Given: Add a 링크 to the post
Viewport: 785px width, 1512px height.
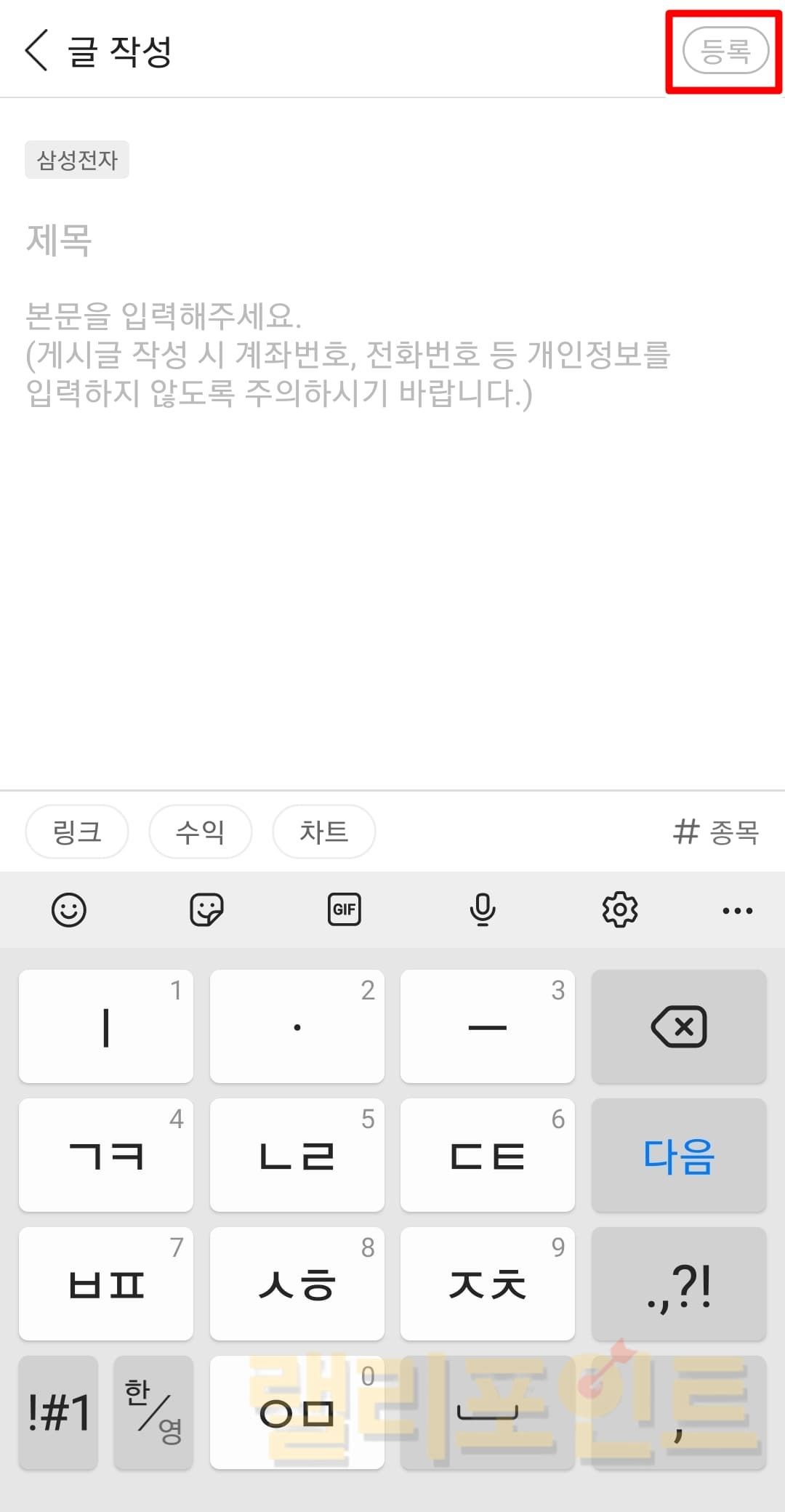Looking at the screenshot, I should (77, 832).
